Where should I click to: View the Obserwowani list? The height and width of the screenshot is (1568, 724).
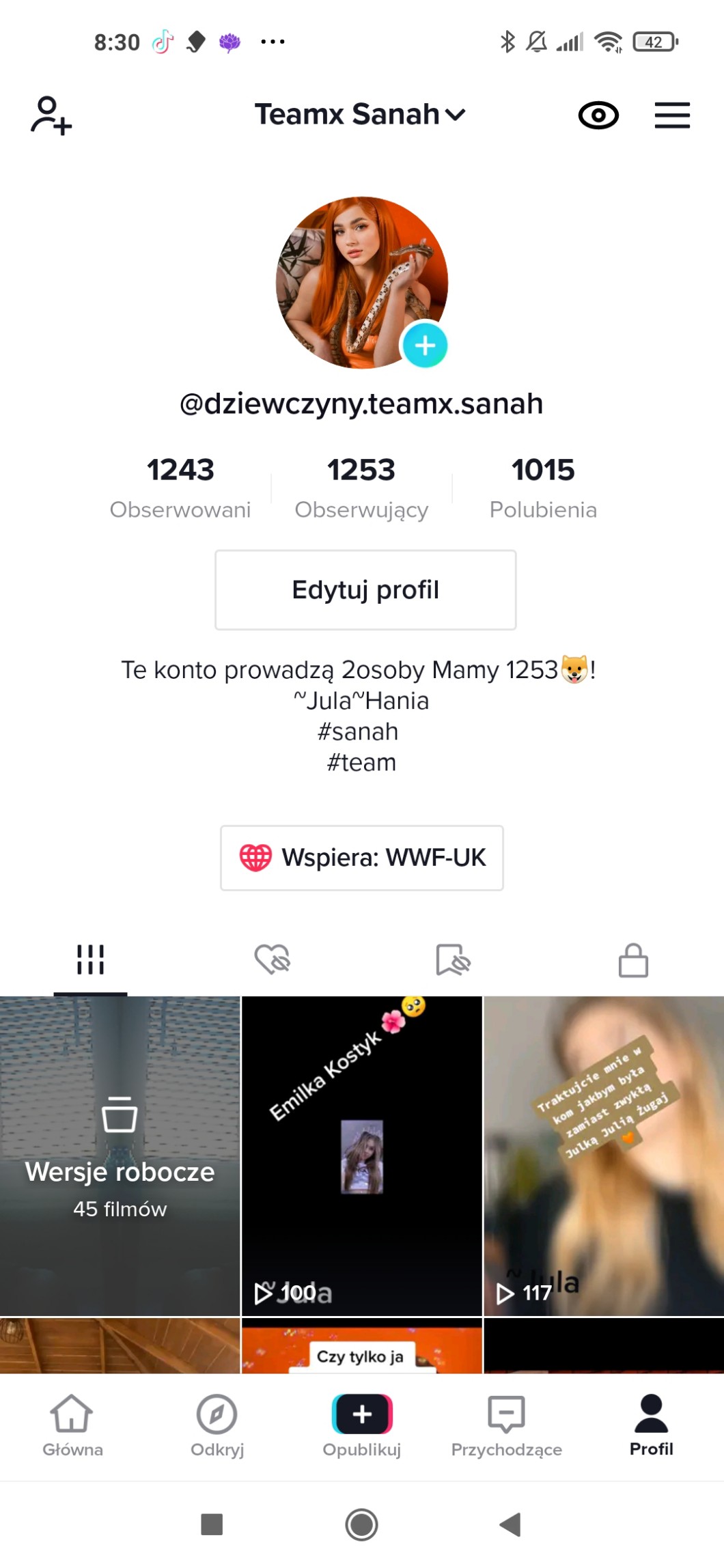point(180,488)
